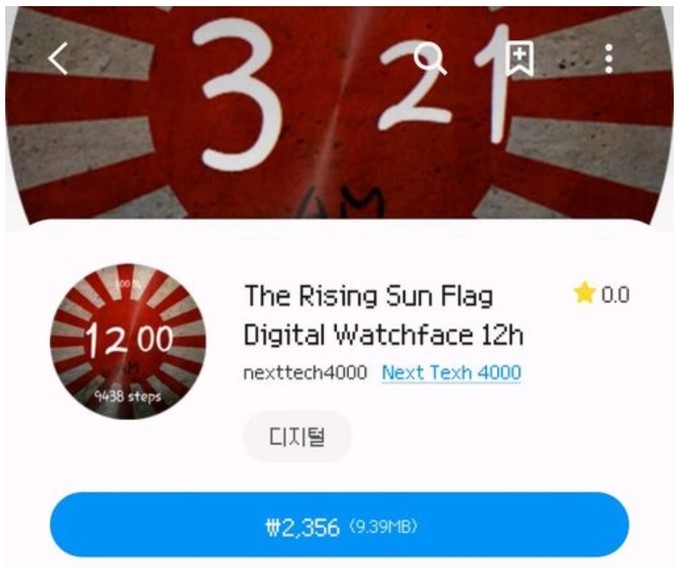This screenshot has height=568, width=679.
Task: Go back using the top-left arrow
Action: [58, 58]
